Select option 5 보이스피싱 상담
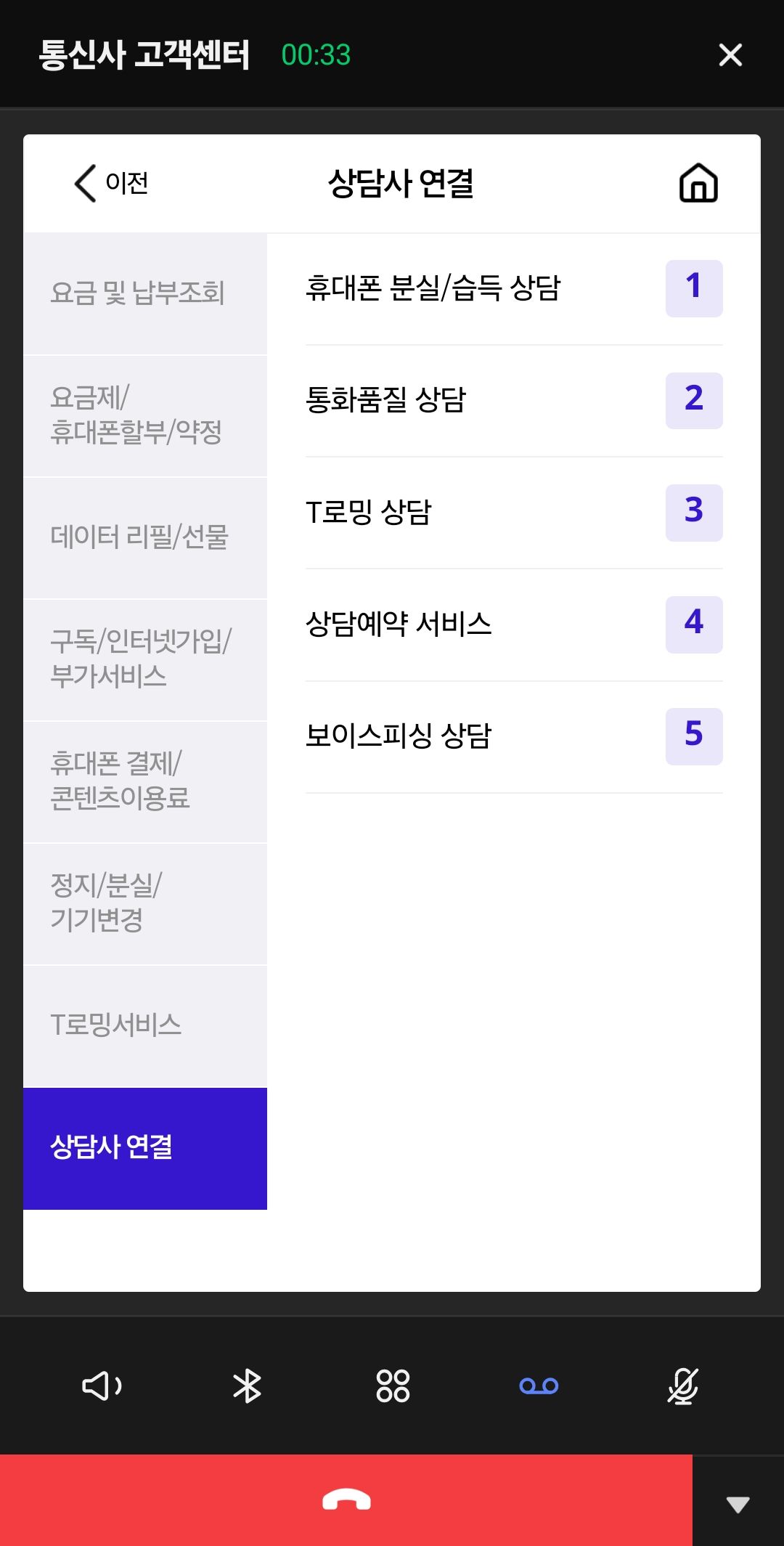784x1546 pixels. [508, 736]
